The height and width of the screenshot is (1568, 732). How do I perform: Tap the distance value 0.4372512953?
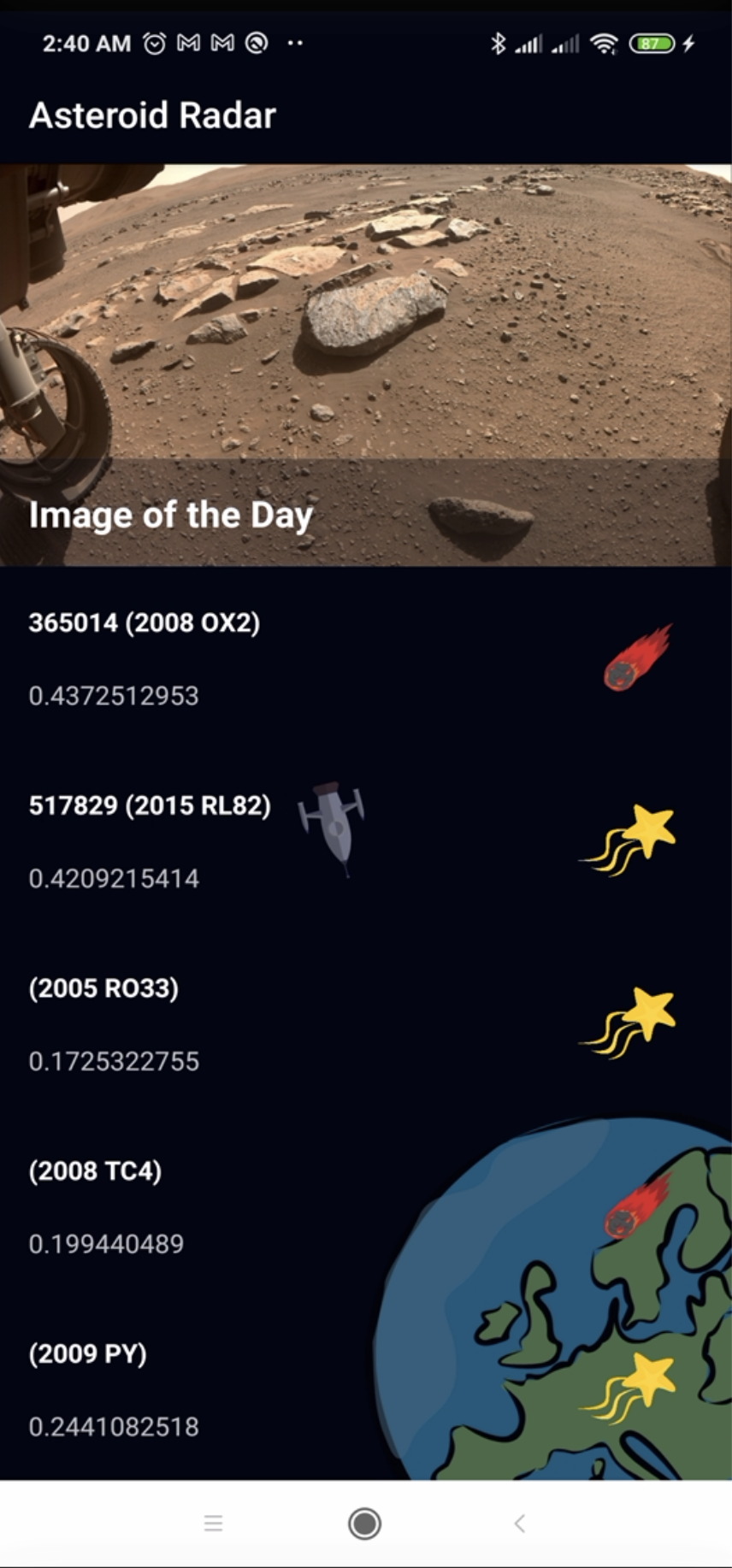click(114, 696)
